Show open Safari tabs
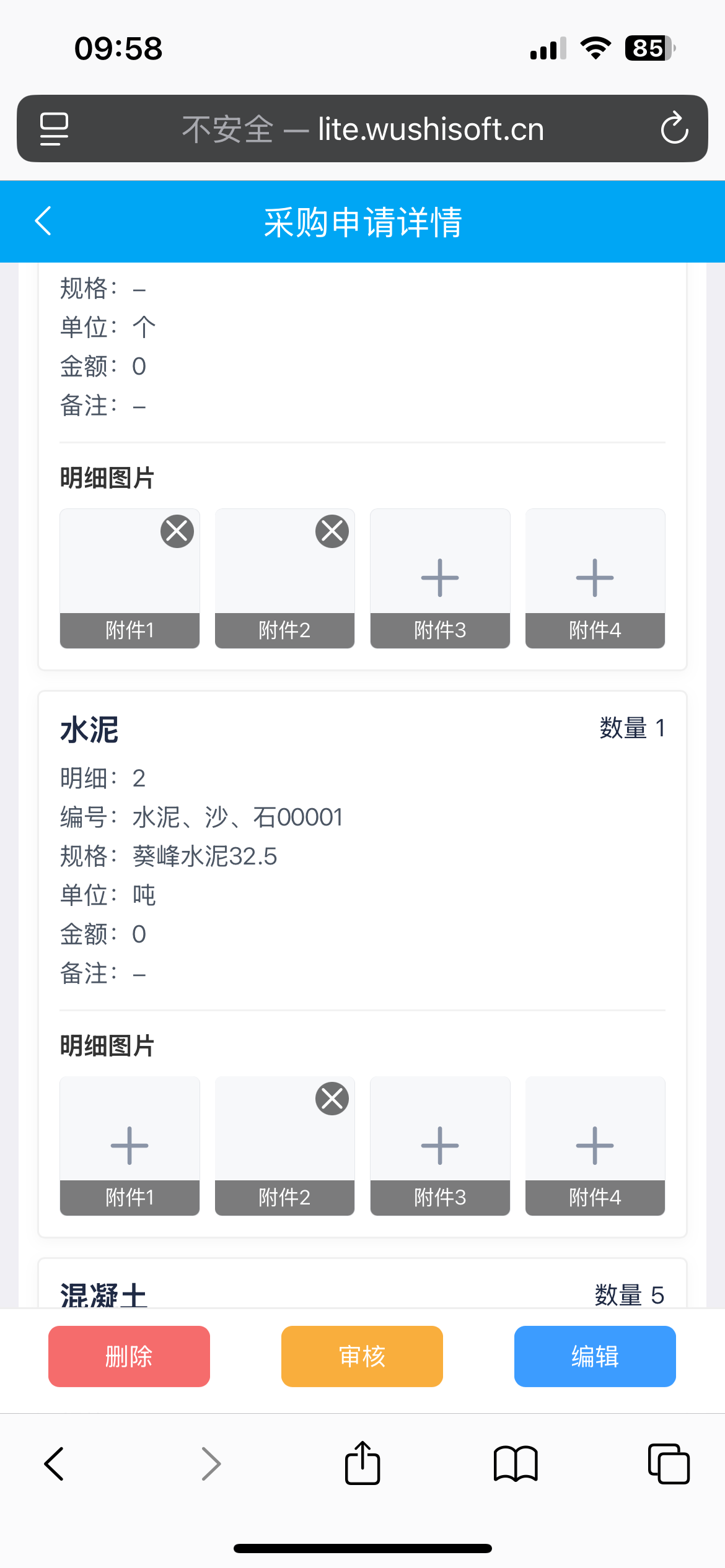Screen dimensions: 725x1568 [669, 1464]
